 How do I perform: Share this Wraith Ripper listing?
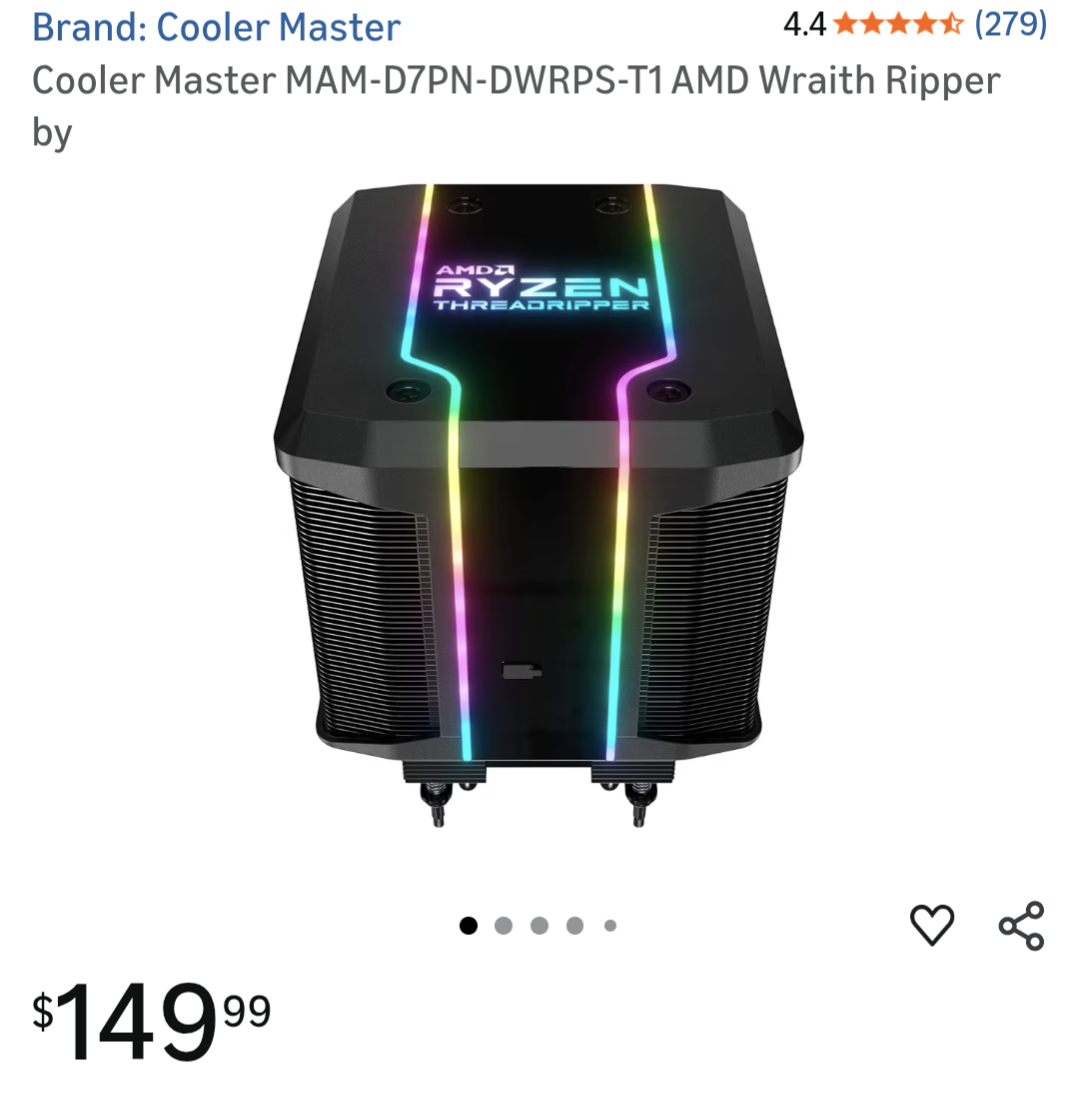tap(1021, 925)
